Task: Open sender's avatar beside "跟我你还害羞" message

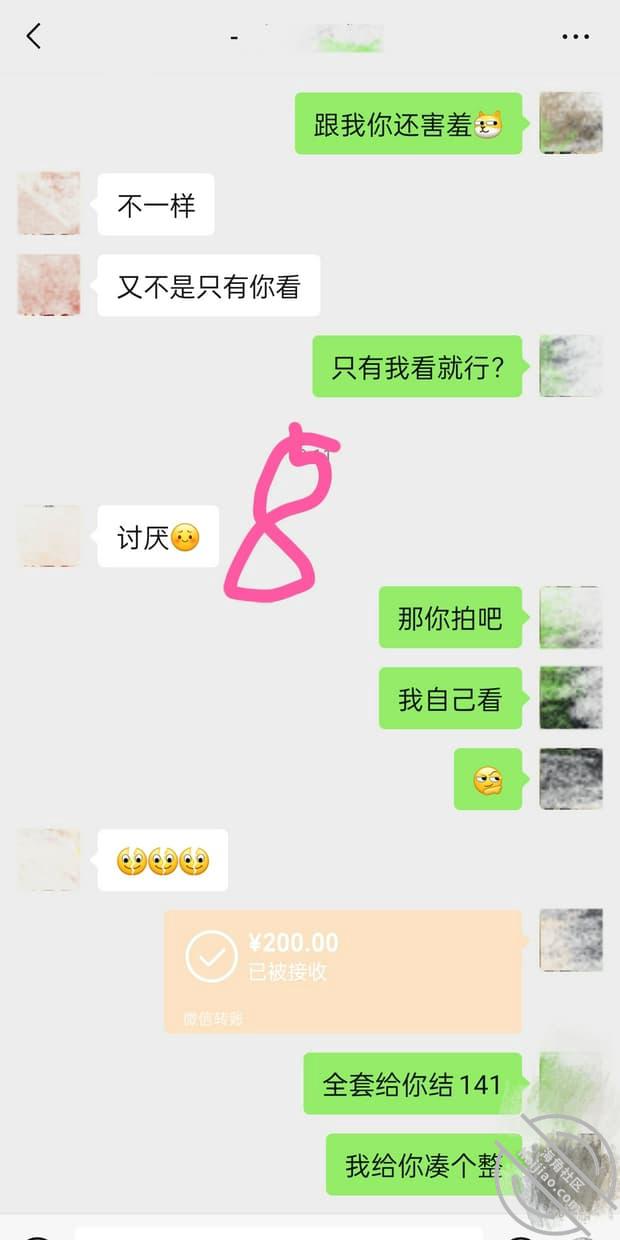Action: [x=571, y=123]
